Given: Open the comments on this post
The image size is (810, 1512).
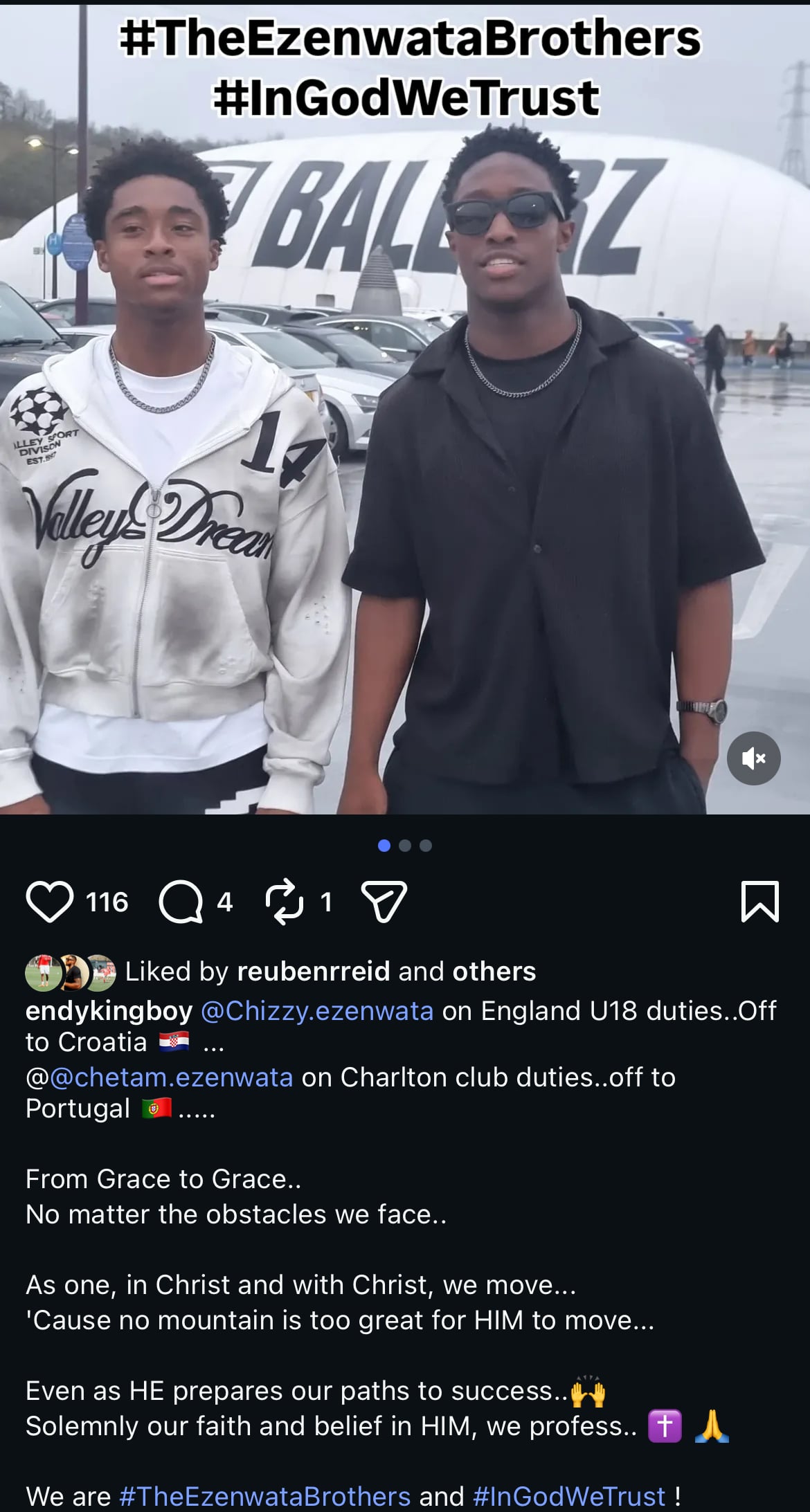Looking at the screenshot, I should pos(181,902).
